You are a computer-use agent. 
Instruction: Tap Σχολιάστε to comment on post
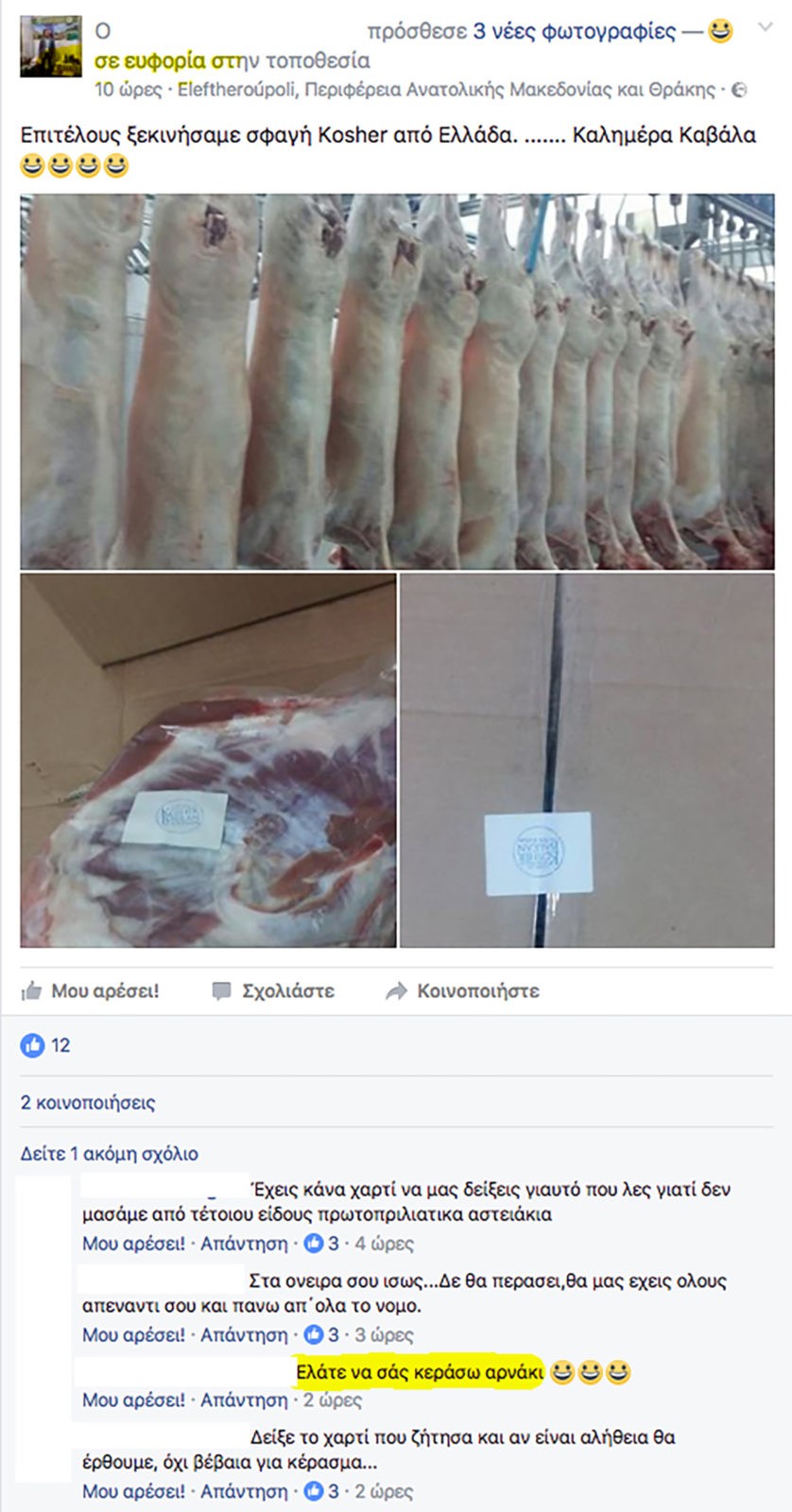275,990
